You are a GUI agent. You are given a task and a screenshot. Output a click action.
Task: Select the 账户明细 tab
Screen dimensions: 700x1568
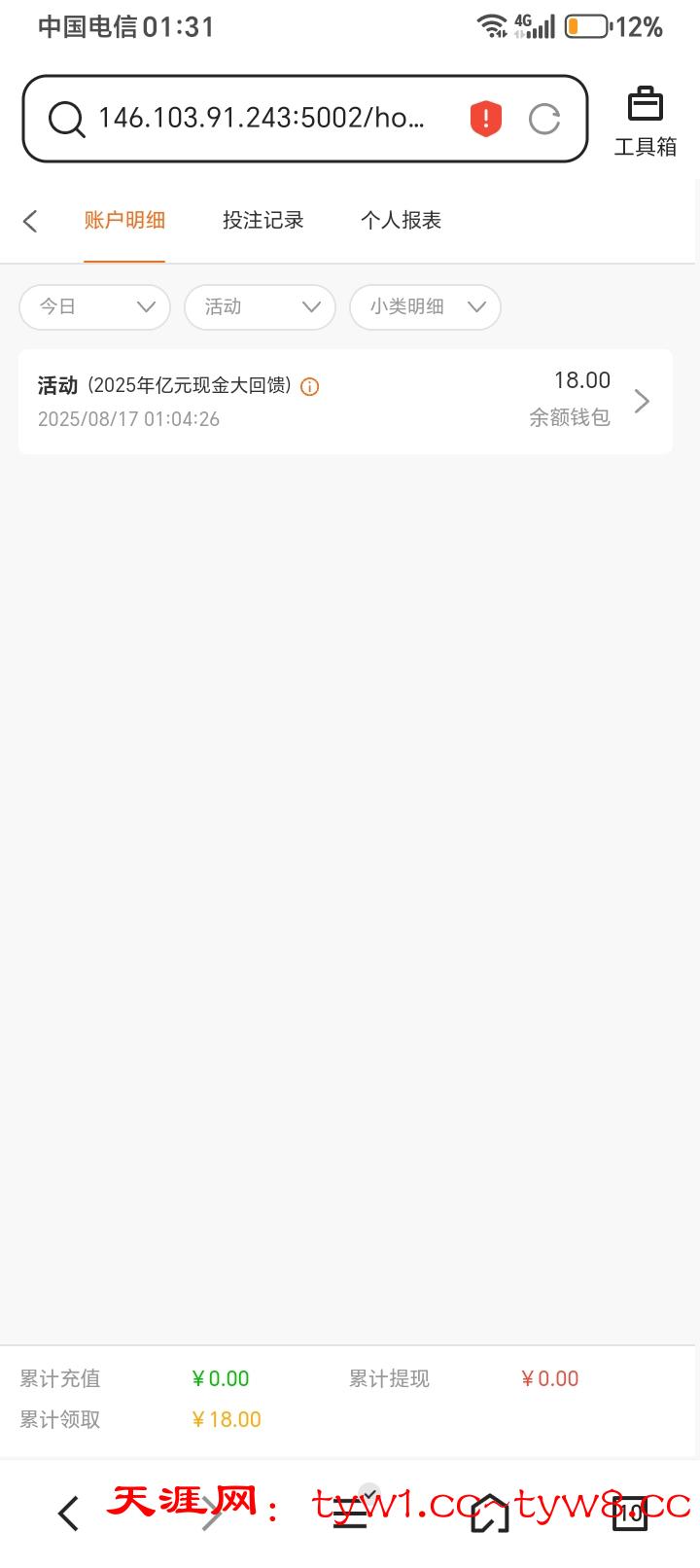[x=124, y=221]
